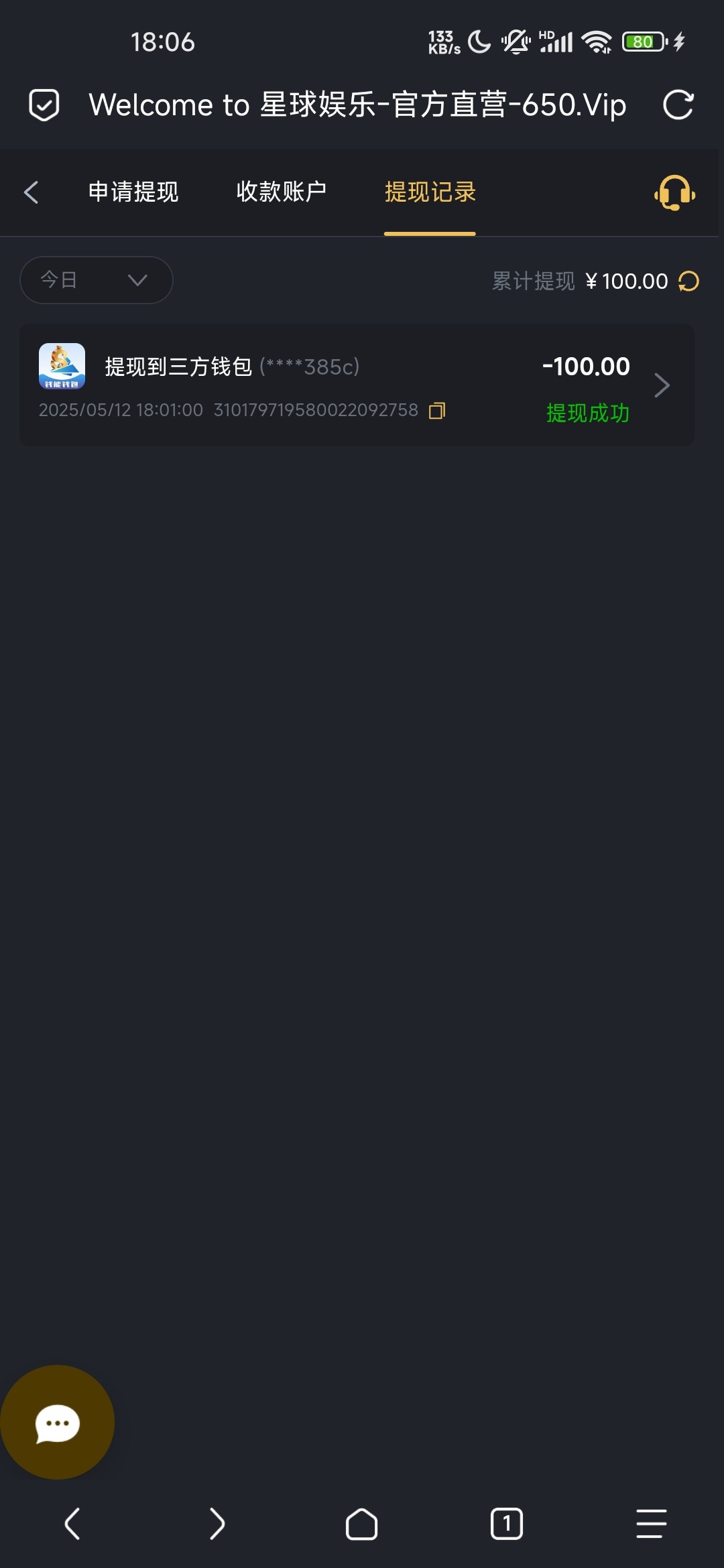This screenshot has width=724, height=1568.
Task: Reload the page with the refresh icon
Action: (x=678, y=105)
